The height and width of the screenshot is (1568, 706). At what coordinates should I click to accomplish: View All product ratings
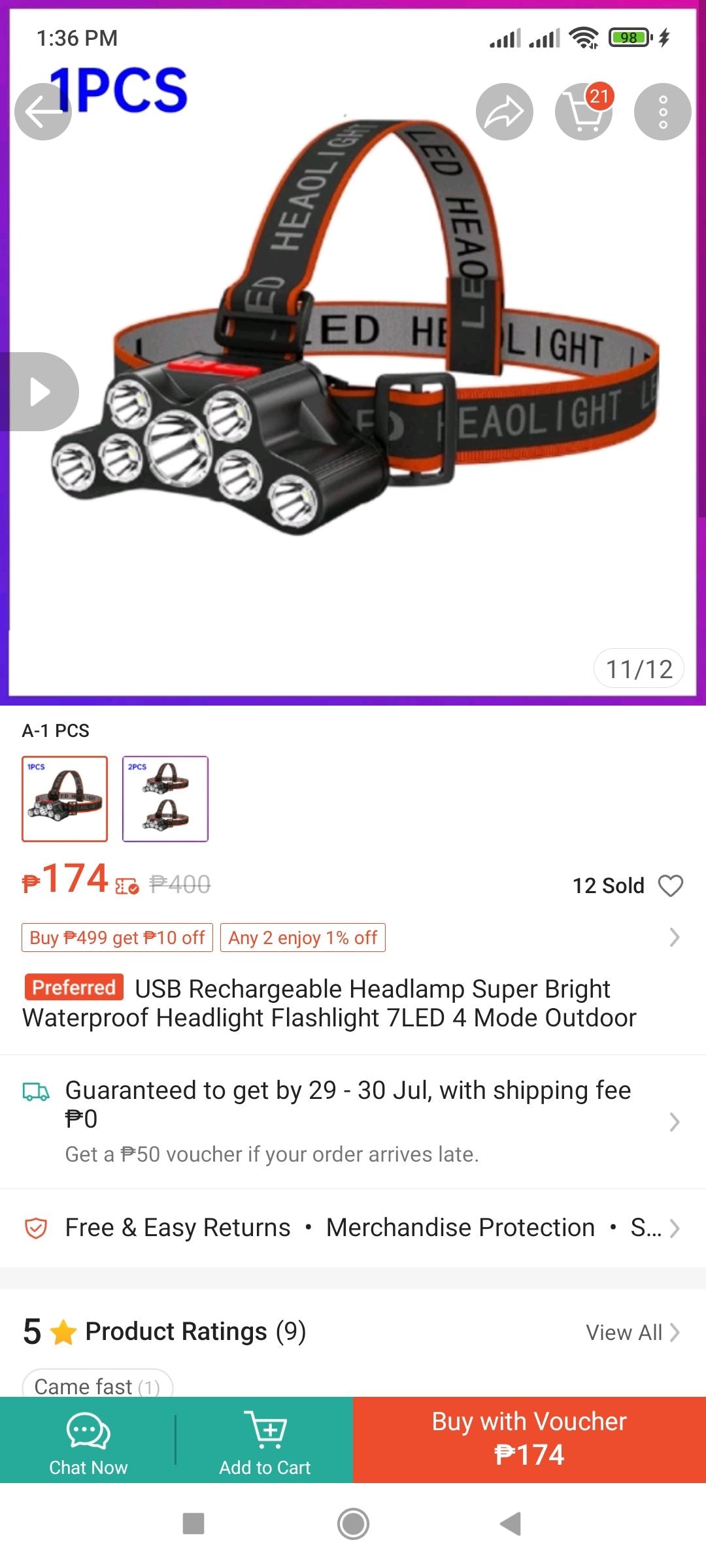[x=631, y=1332]
